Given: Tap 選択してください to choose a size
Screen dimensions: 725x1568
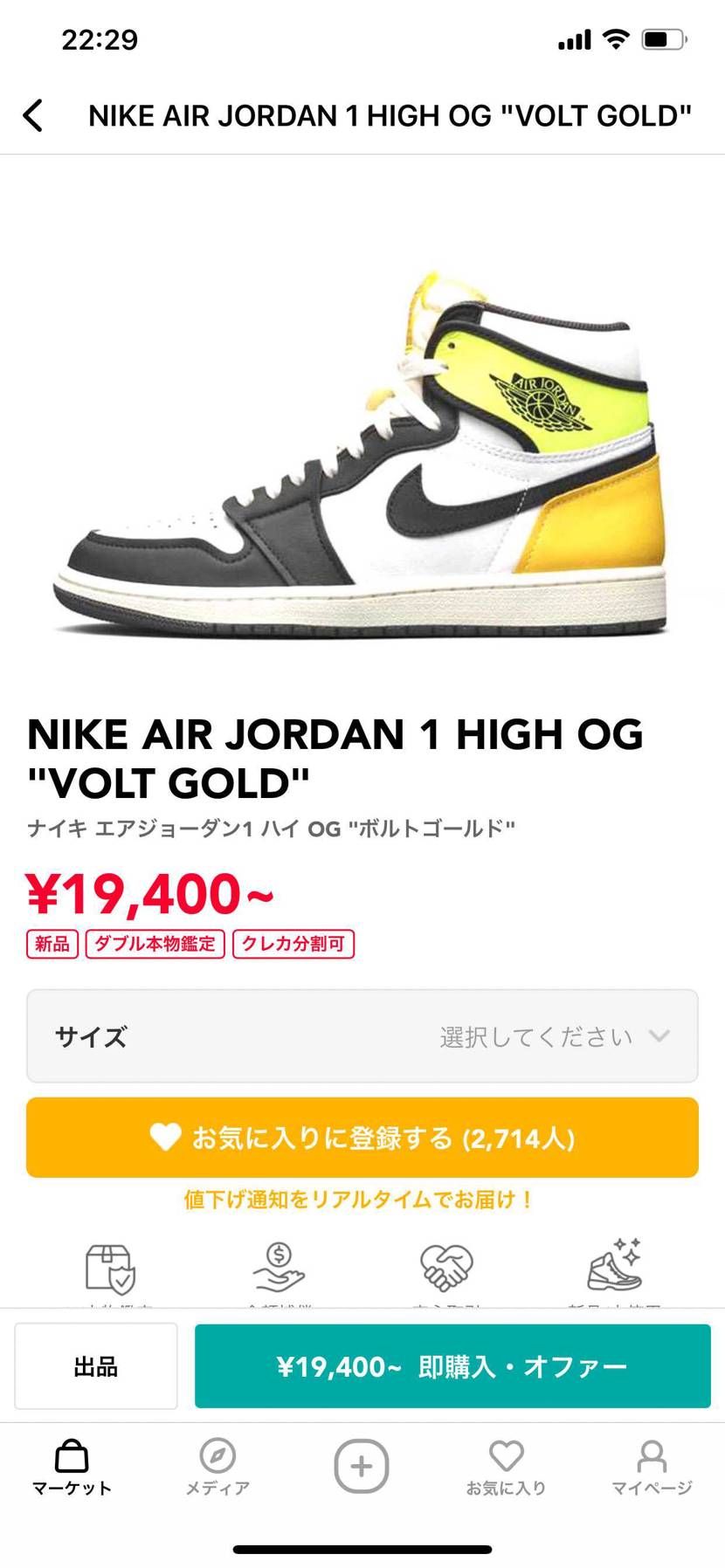Looking at the screenshot, I should click(536, 1036).
